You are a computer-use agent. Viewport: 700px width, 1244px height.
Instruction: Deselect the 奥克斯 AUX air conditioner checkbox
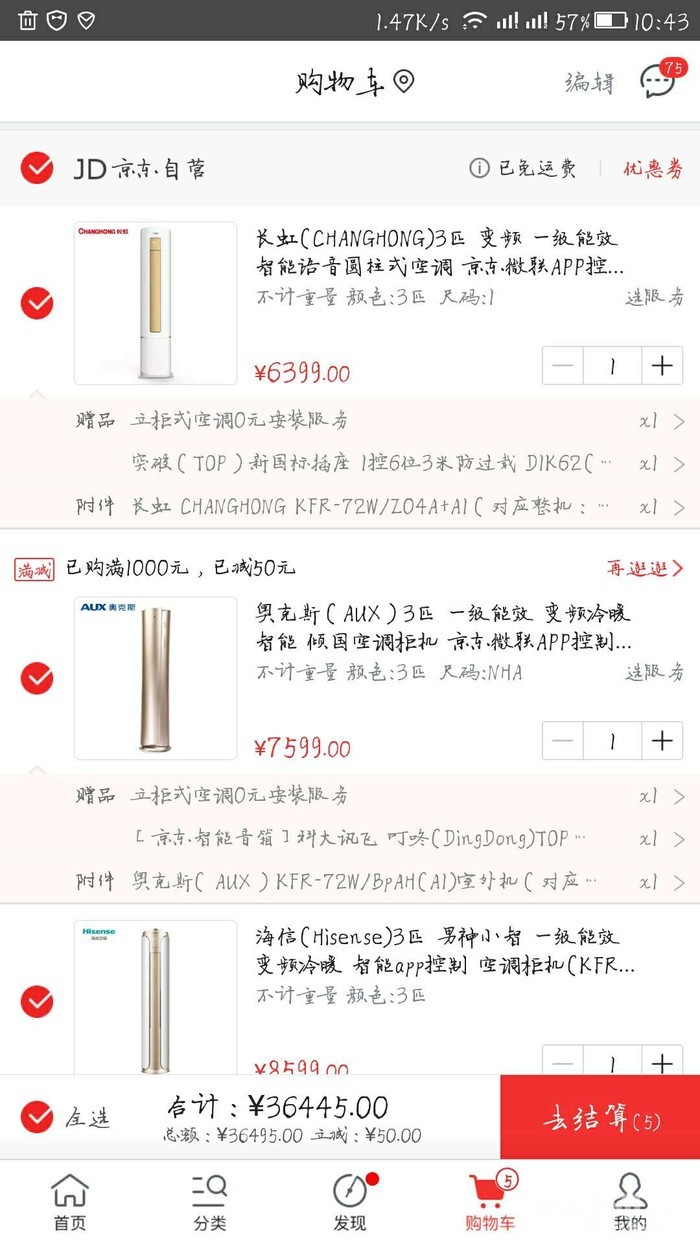(x=37, y=678)
